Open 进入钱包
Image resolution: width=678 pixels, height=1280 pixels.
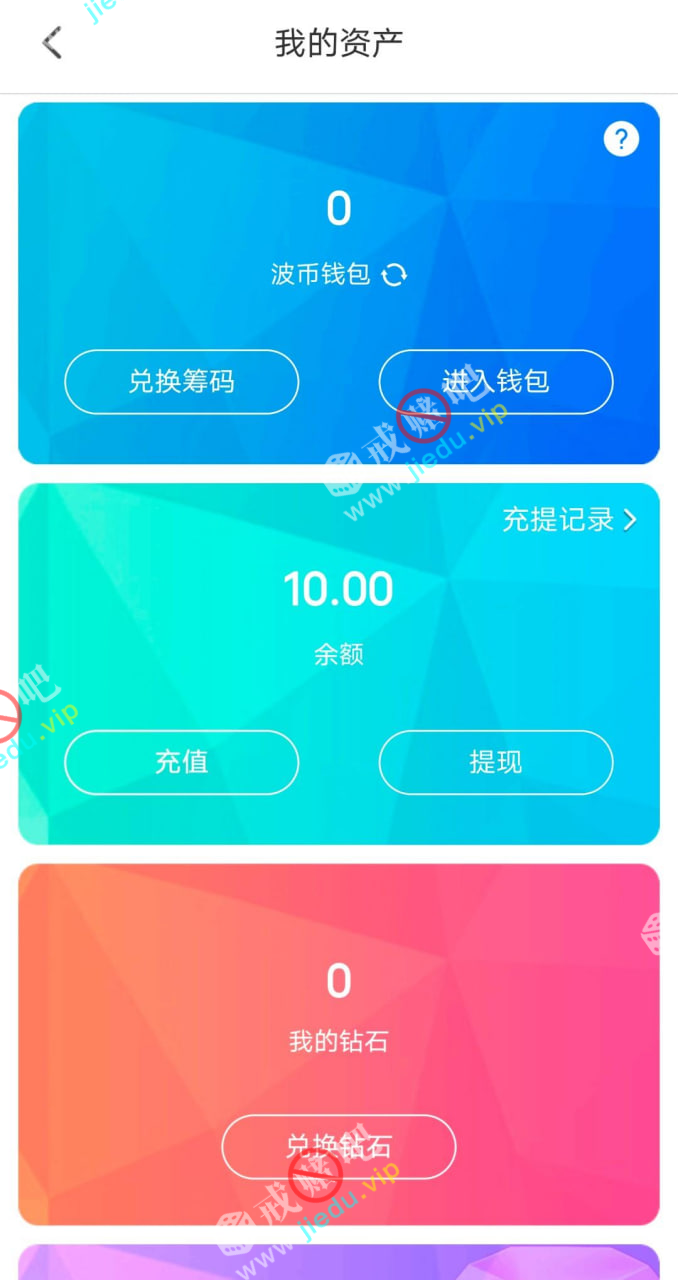[495, 381]
